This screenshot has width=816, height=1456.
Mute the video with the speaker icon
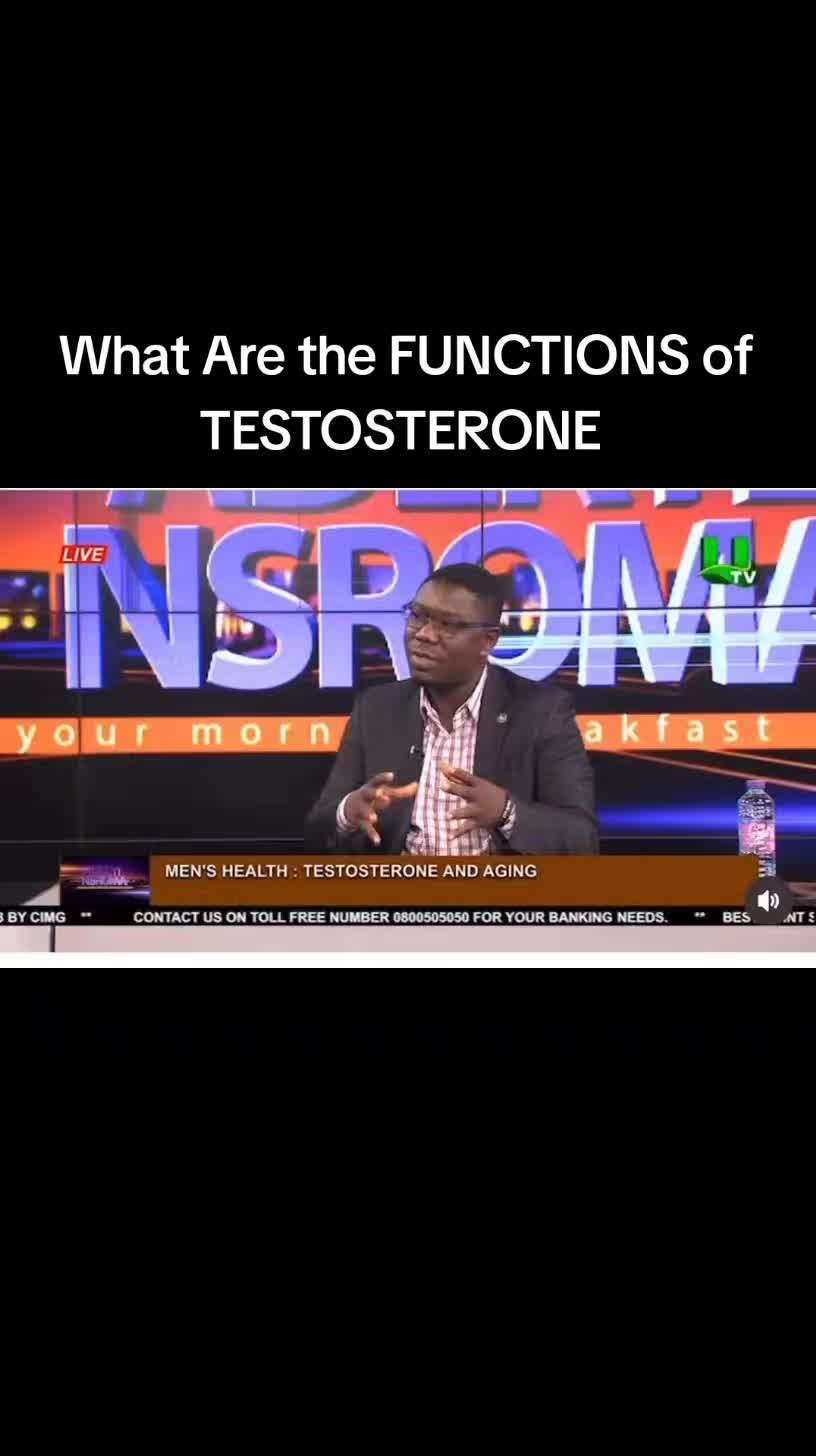point(768,900)
